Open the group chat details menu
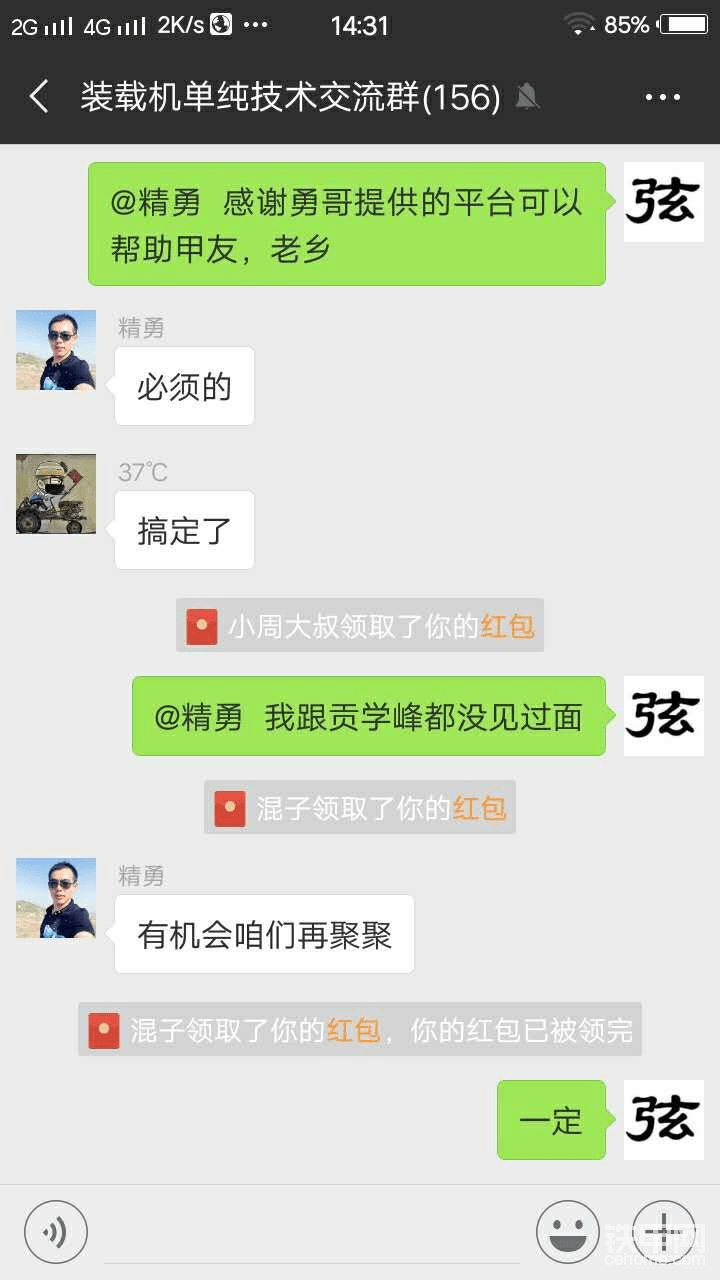Viewport: 720px width, 1280px height. [x=663, y=98]
